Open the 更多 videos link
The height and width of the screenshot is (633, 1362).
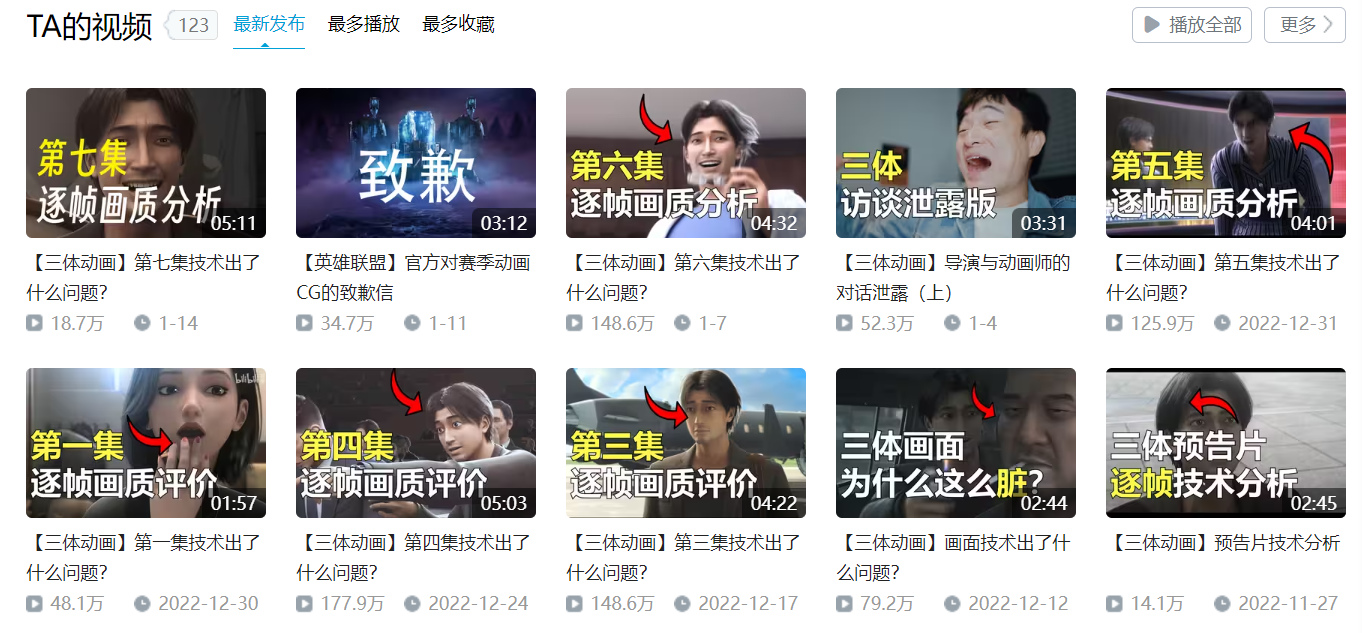(1304, 25)
